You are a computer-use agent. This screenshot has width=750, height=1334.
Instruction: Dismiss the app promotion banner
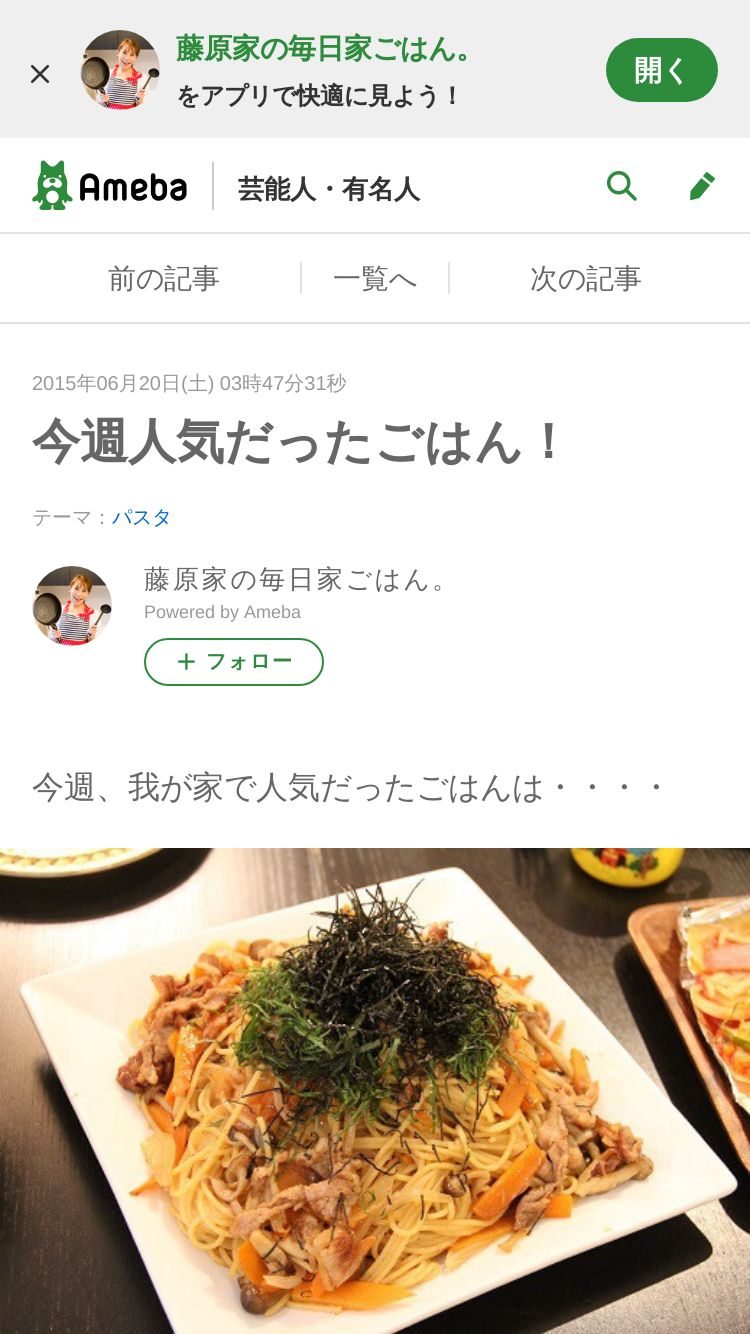click(40, 73)
